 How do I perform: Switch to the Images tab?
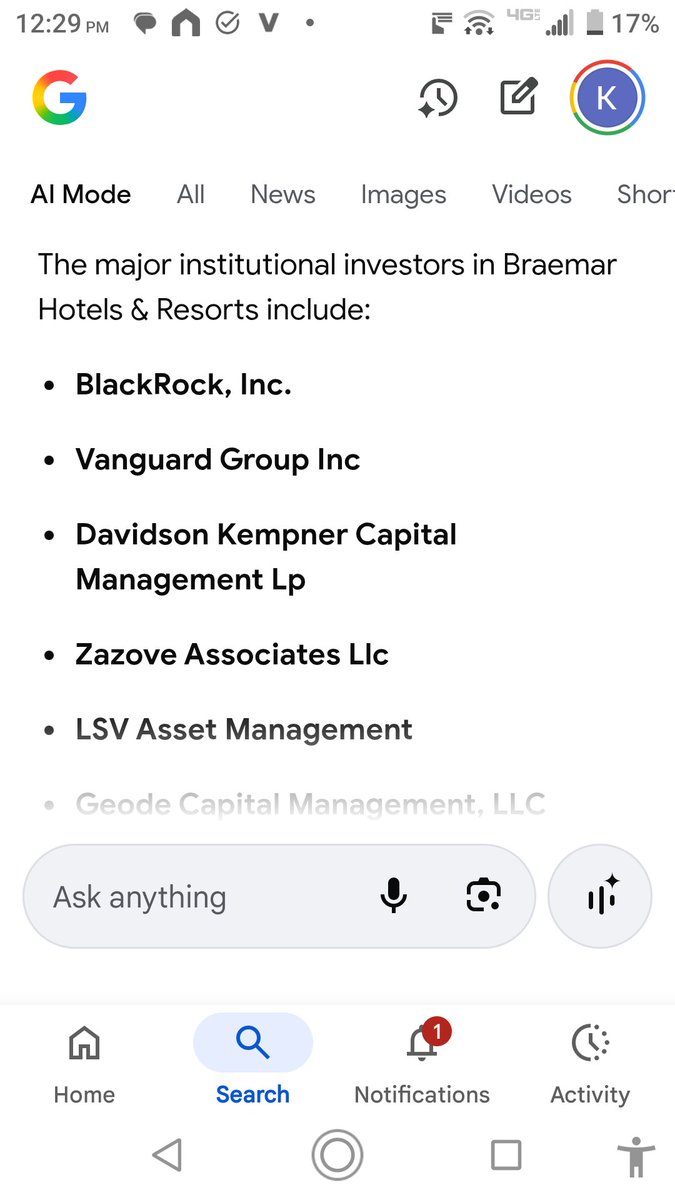click(404, 194)
